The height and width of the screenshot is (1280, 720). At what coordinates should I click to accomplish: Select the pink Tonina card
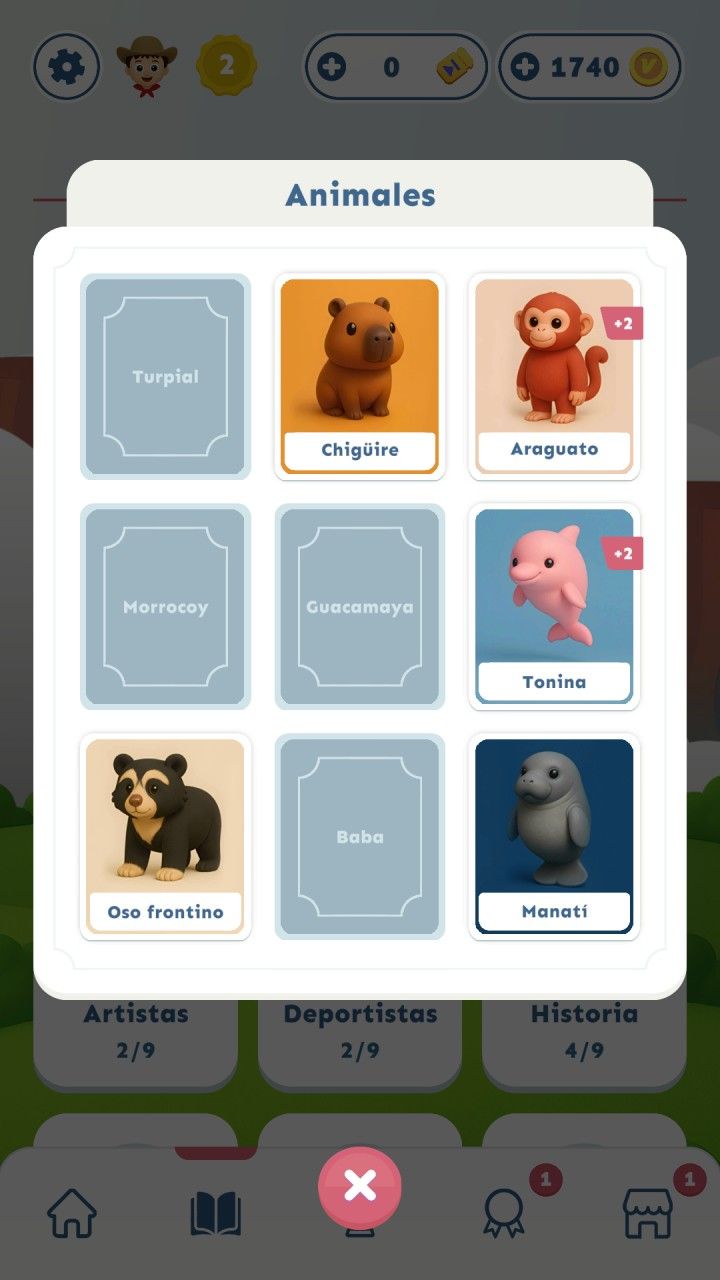[x=554, y=606]
